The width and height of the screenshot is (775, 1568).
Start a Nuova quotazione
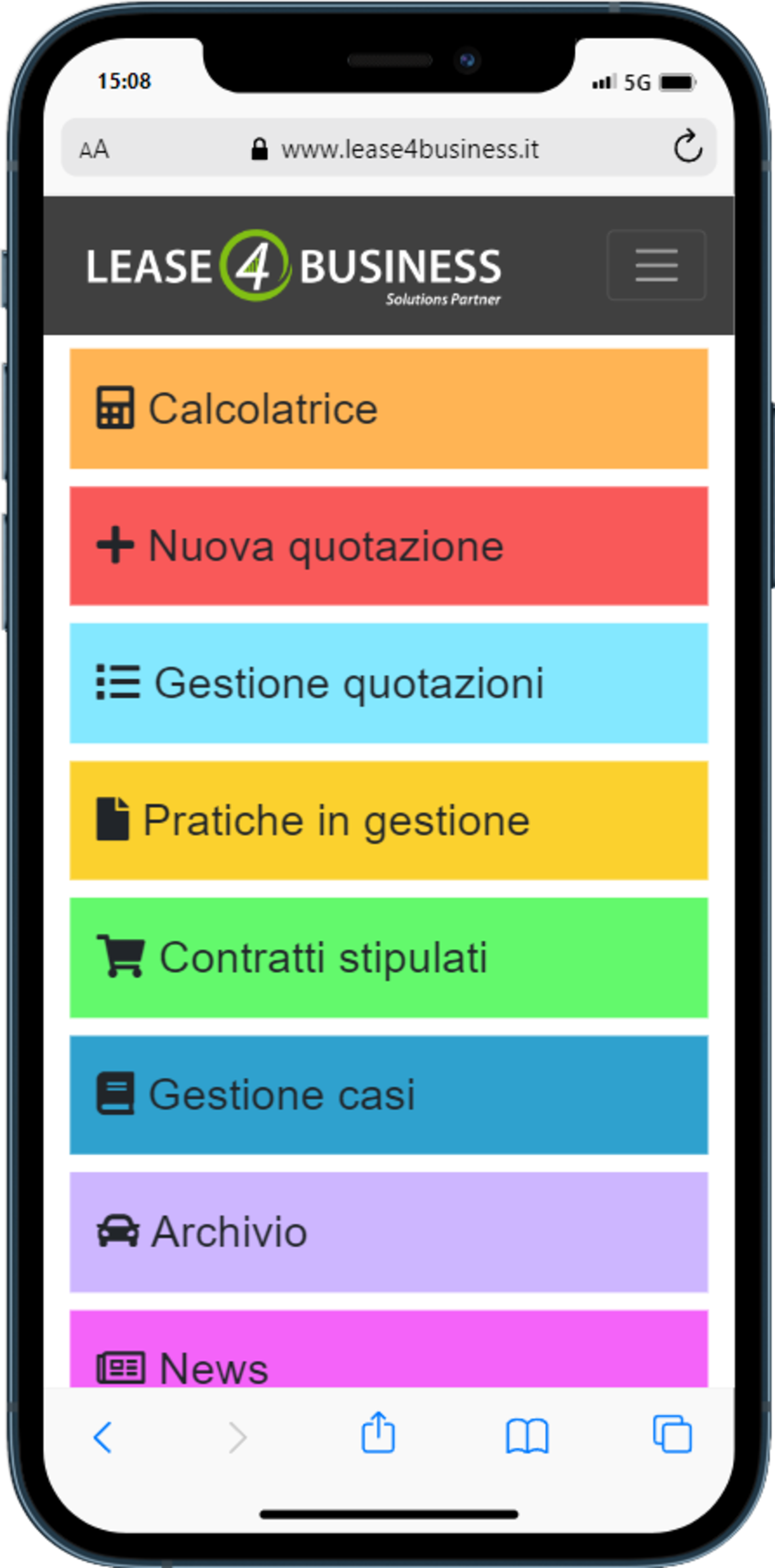pos(389,546)
